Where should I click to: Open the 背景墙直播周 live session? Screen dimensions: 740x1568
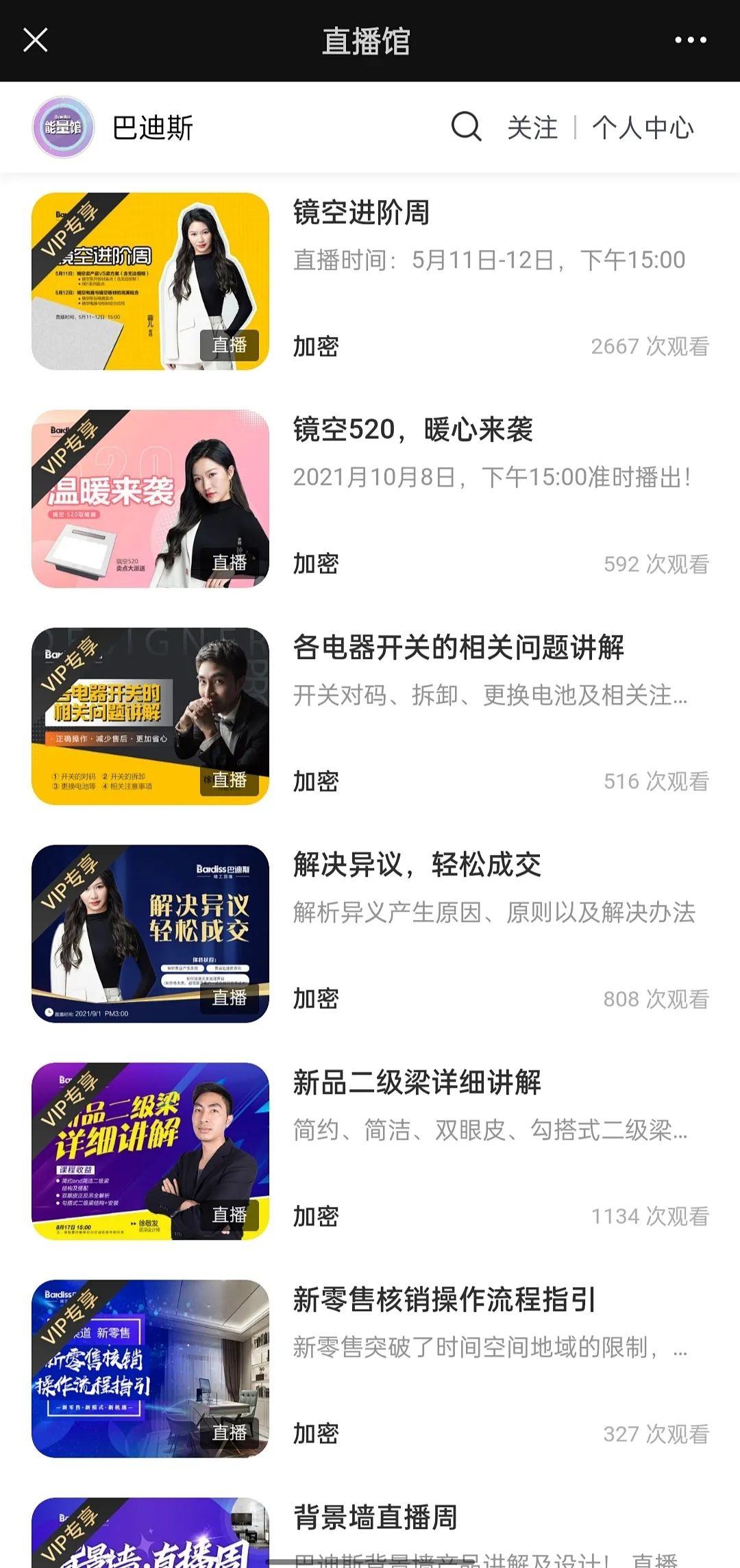coord(375,1515)
